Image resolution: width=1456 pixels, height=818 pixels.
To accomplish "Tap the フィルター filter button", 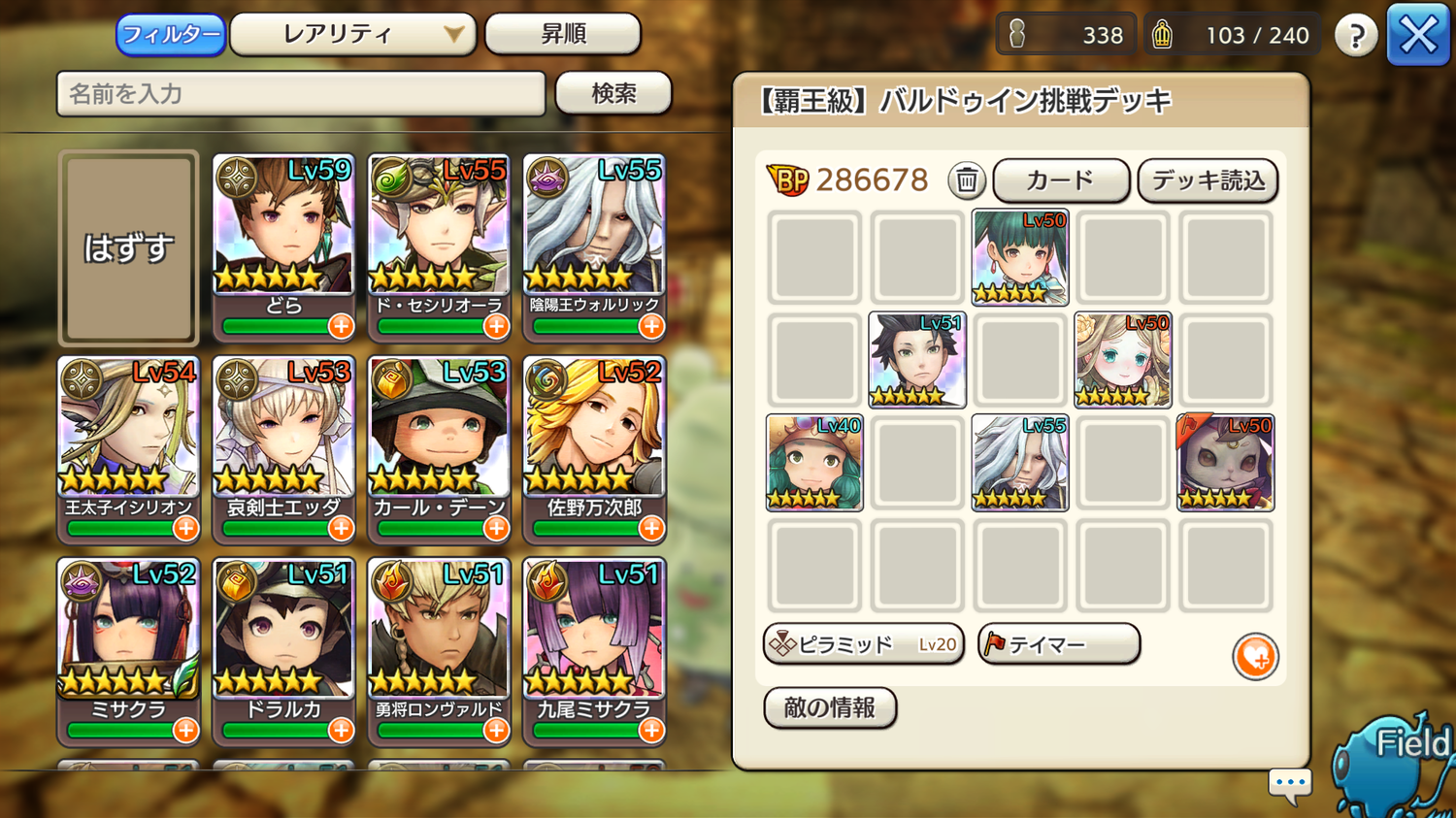I will tap(171, 35).
